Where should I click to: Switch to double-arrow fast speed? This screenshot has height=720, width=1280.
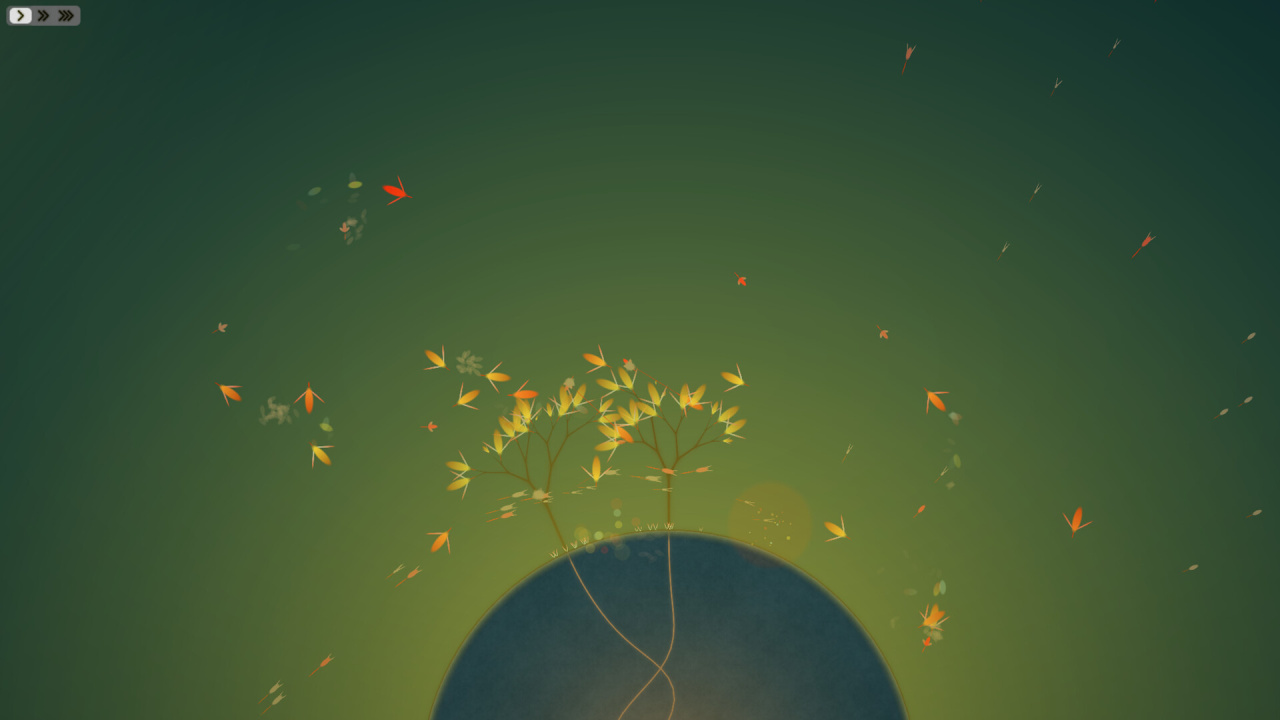[43, 16]
